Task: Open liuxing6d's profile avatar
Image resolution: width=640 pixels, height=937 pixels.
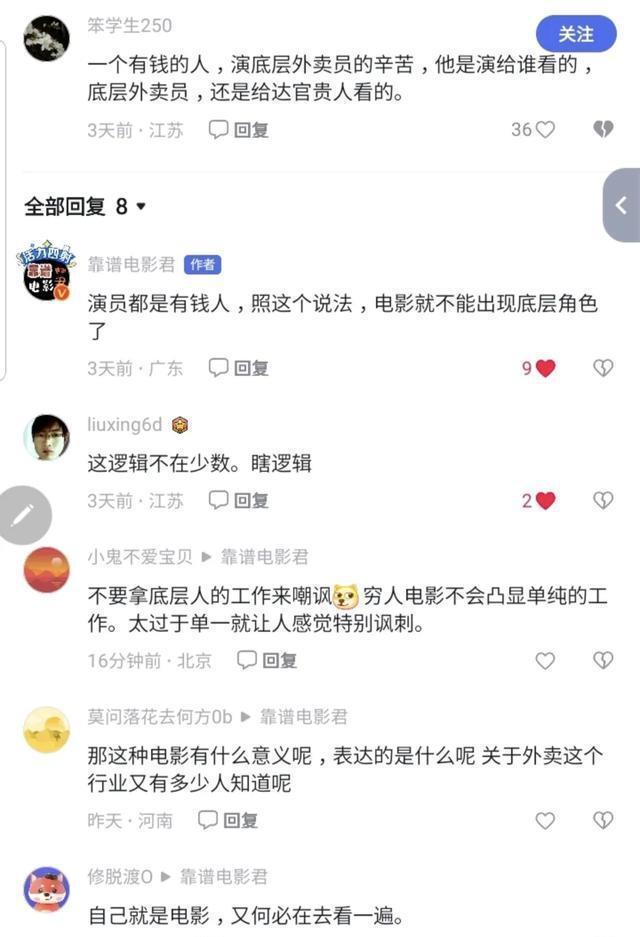Action: click(x=46, y=438)
